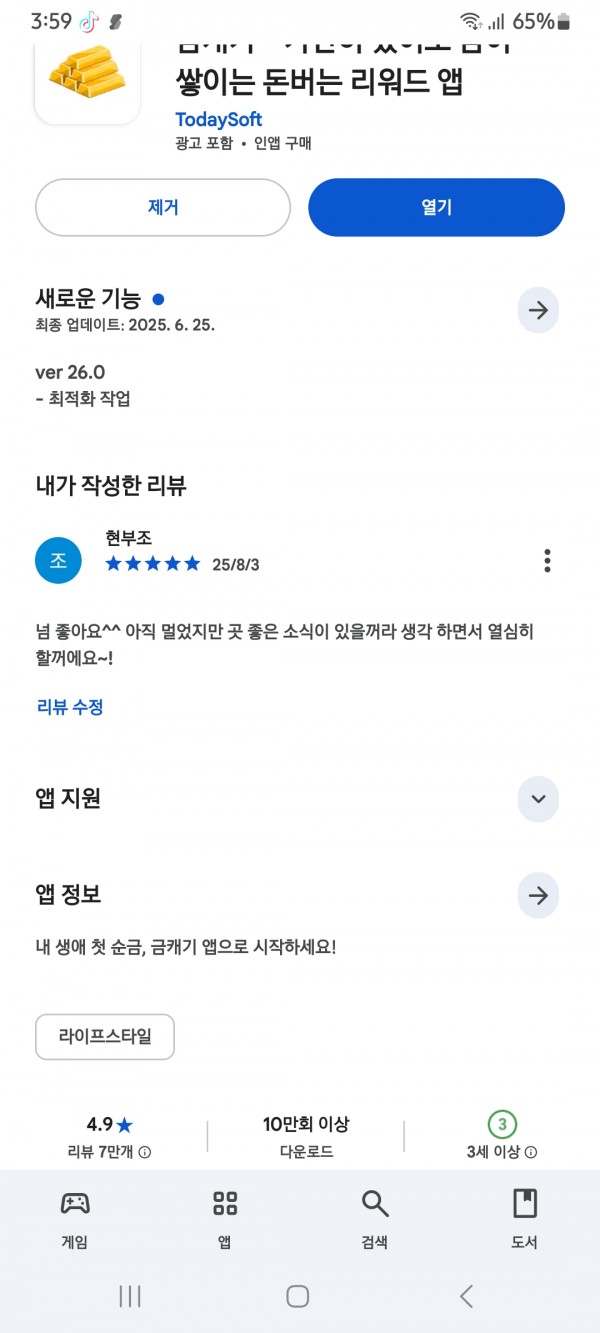Expand the 앱 지원 section
Image resolution: width=600 pixels, height=1333 pixels.
[538, 799]
